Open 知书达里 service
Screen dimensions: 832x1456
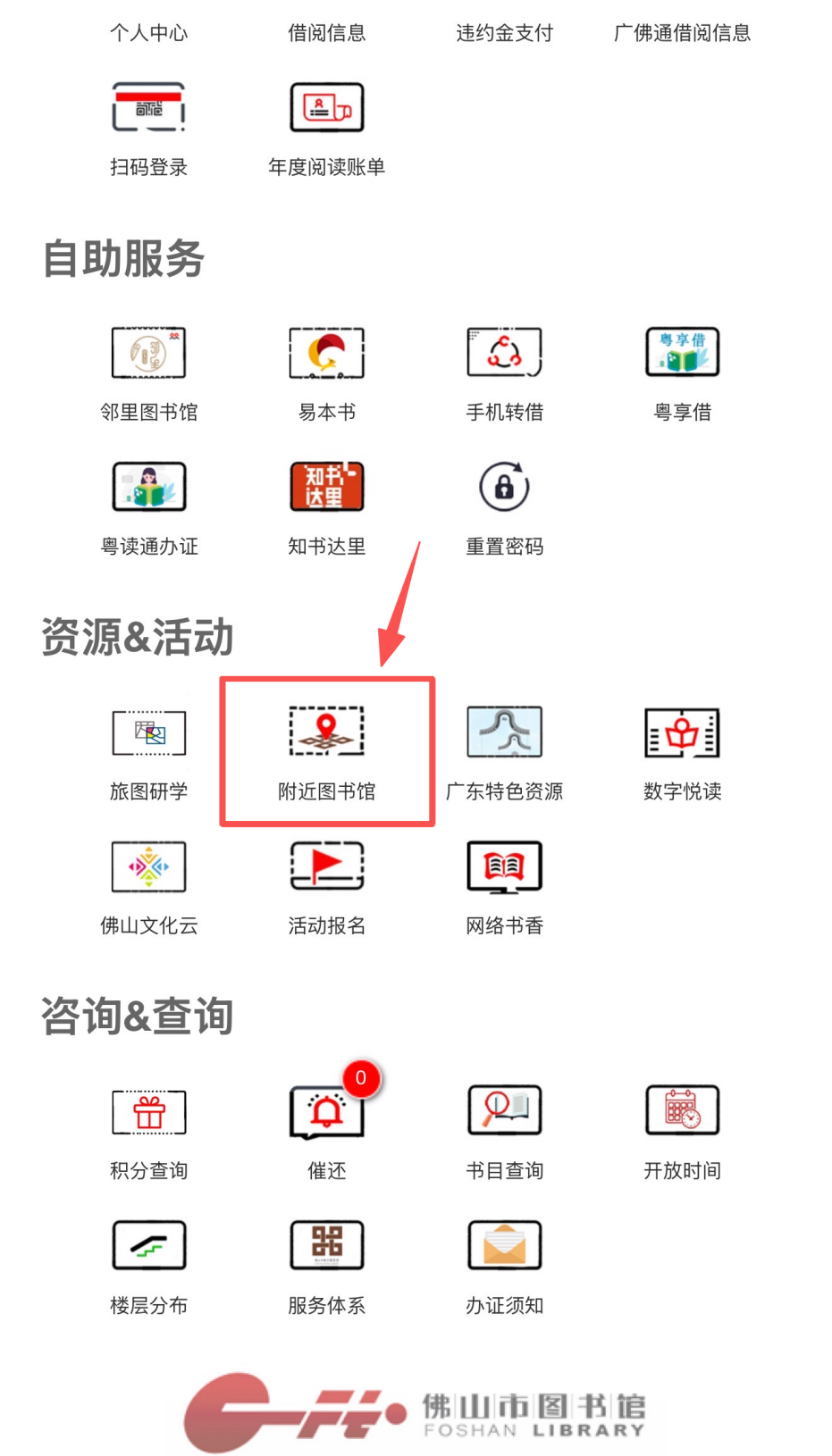click(326, 488)
